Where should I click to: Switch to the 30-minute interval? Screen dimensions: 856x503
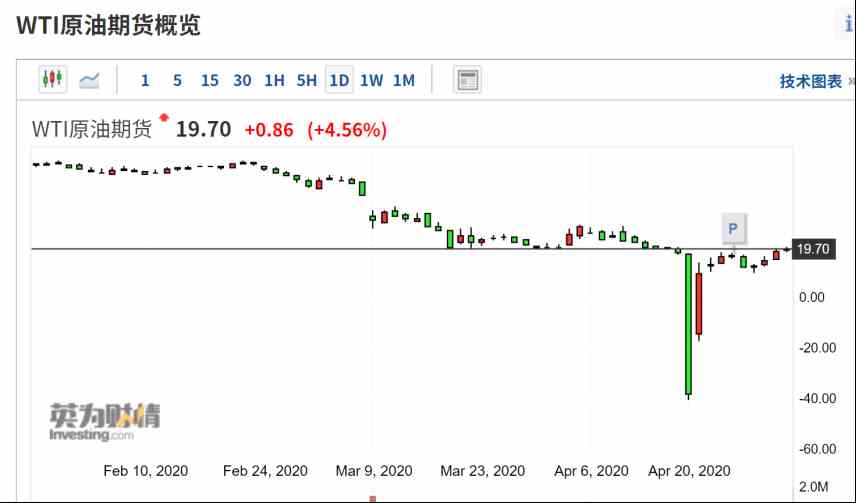click(x=242, y=80)
